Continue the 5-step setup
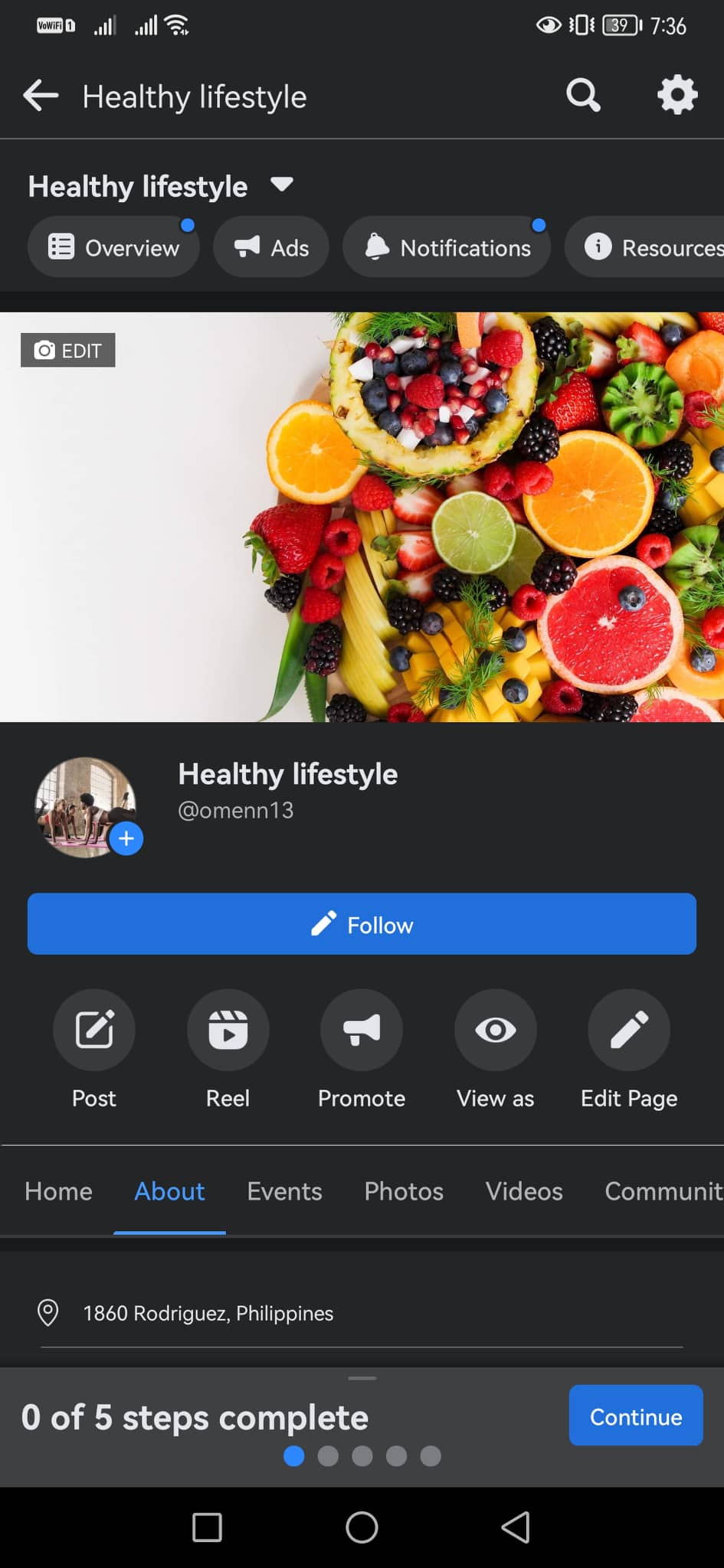This screenshot has width=724, height=1568. [635, 1416]
